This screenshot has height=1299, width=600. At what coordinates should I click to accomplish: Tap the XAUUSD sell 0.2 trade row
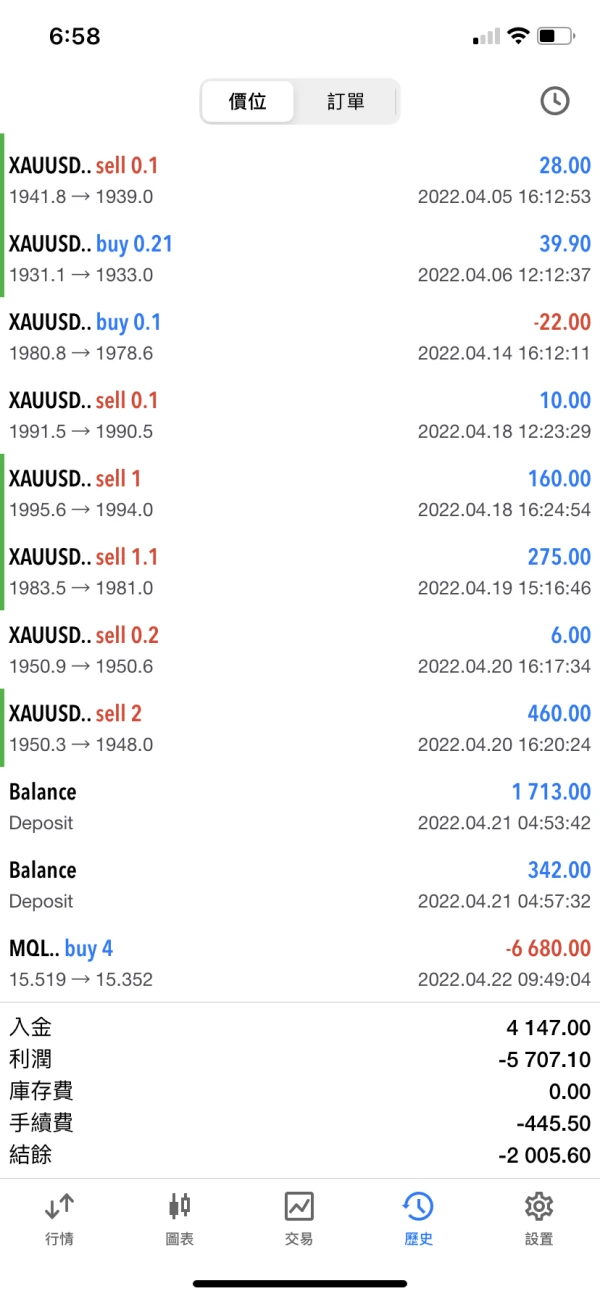pos(300,649)
